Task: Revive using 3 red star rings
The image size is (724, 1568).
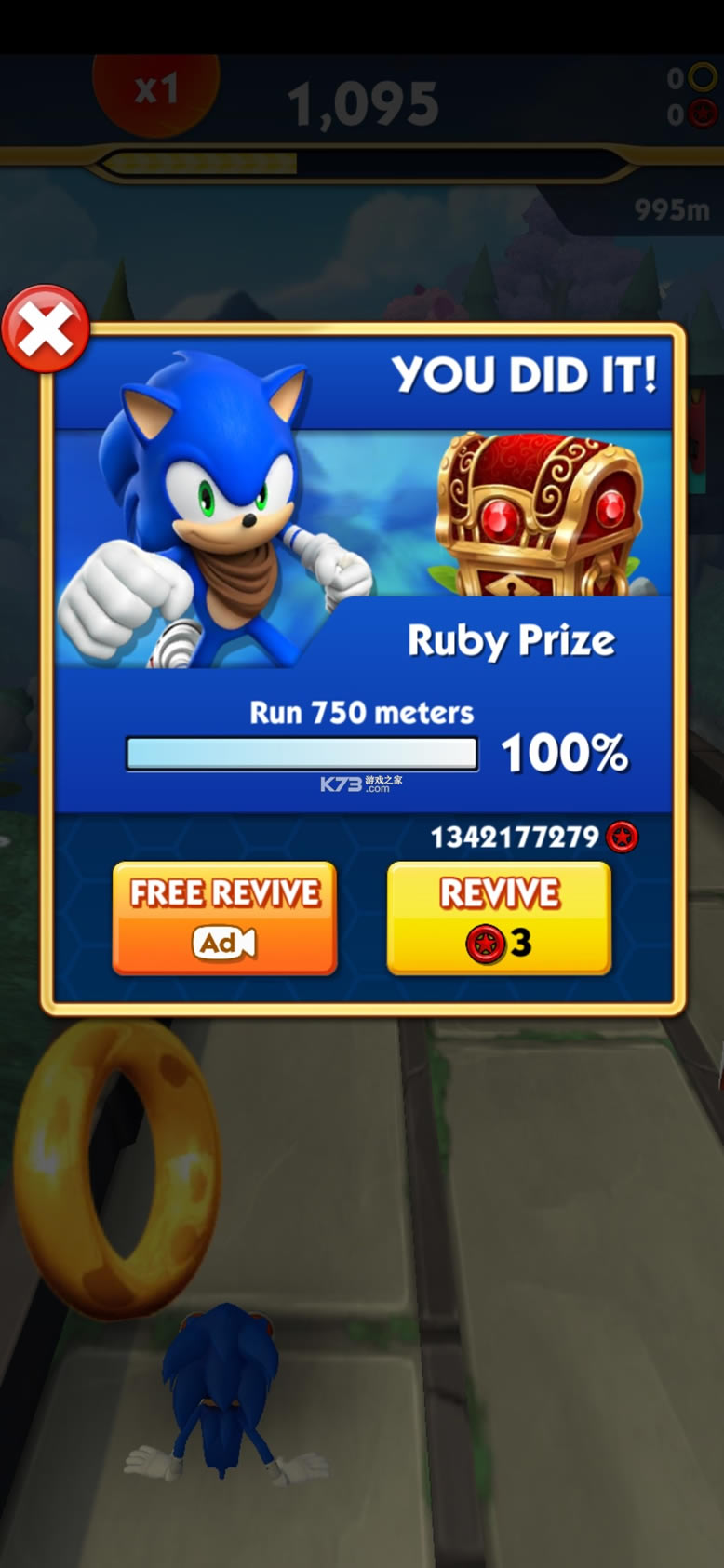Action: [499, 918]
